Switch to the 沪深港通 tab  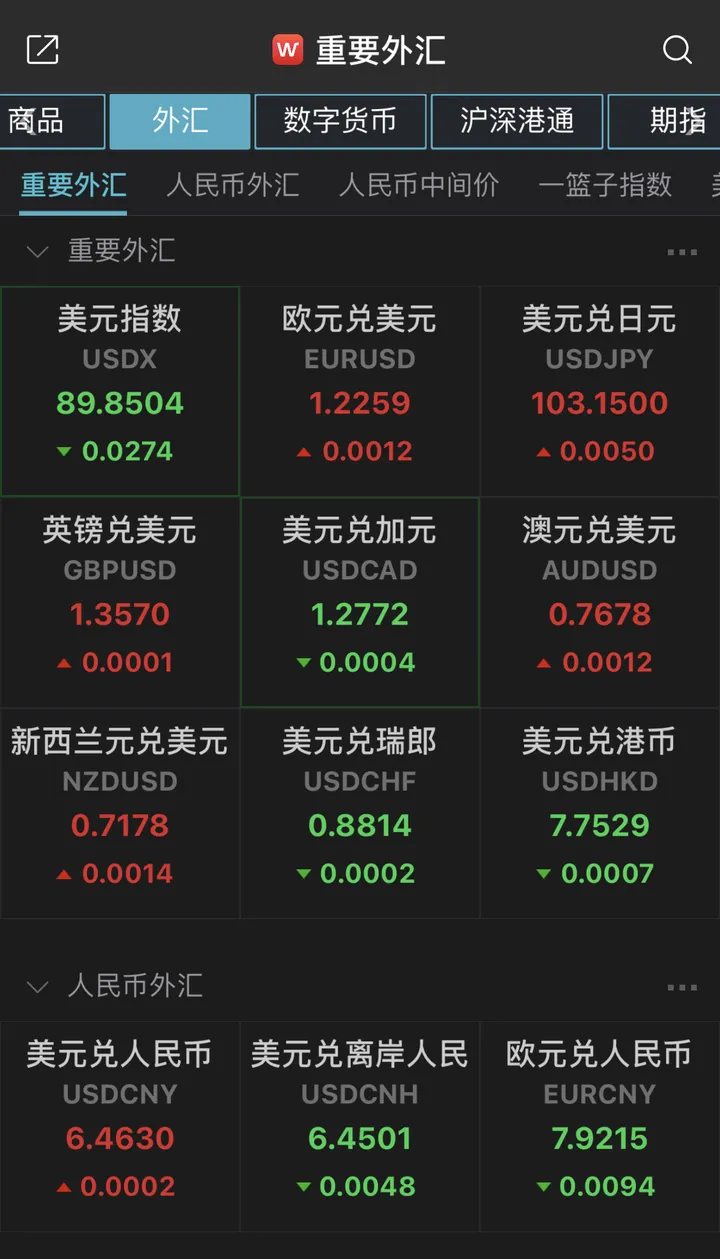(x=516, y=121)
